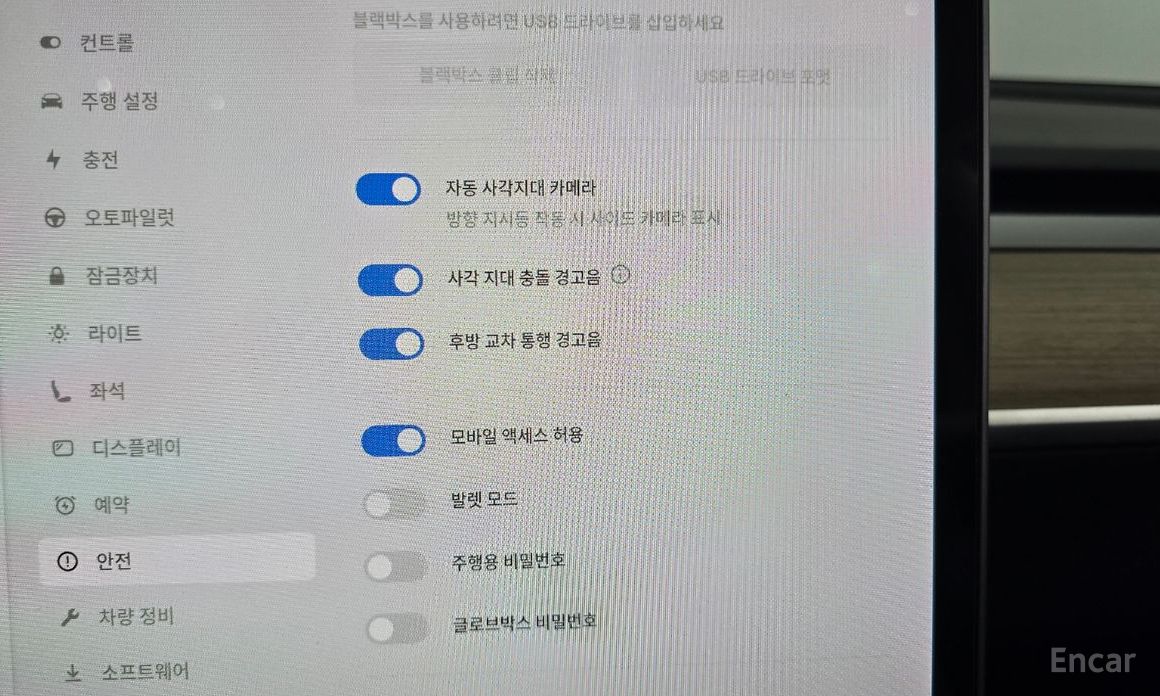Turn off 사각 지대 충돌 경고음
The height and width of the screenshot is (696, 1160).
(390, 280)
